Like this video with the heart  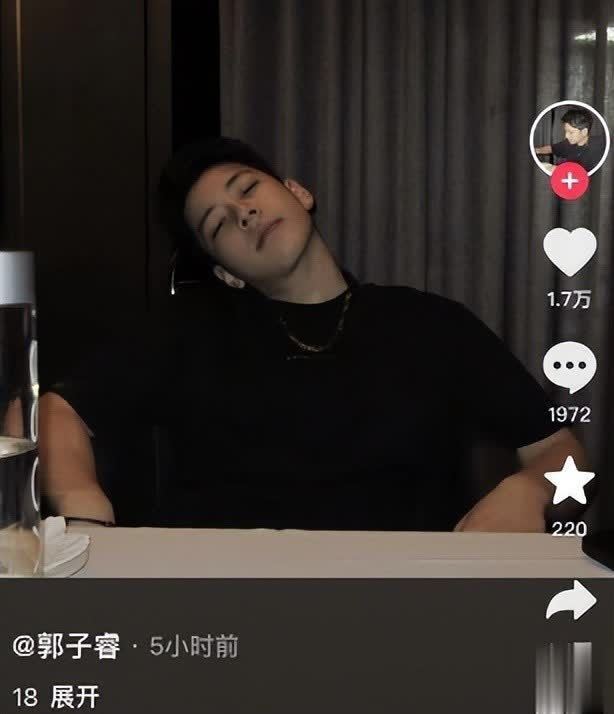(x=570, y=253)
